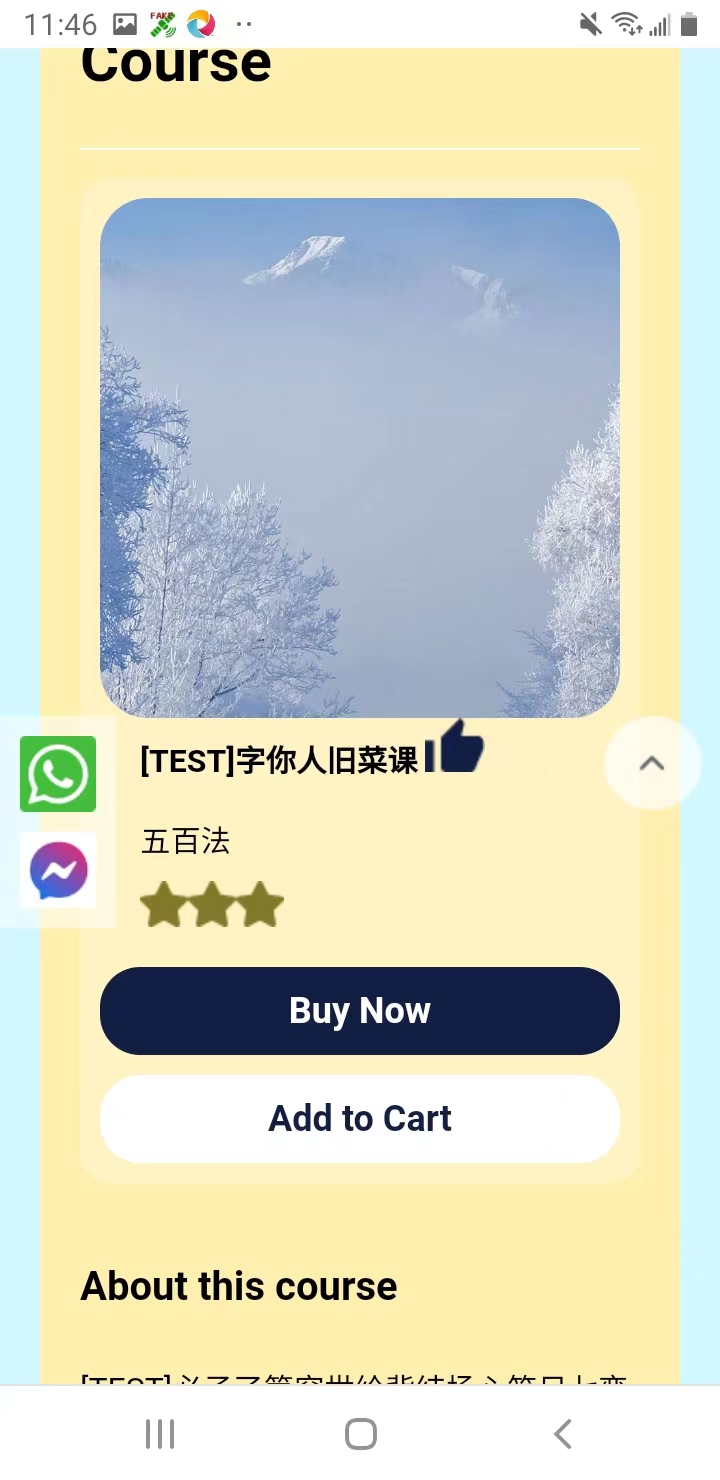Open Messenger chat shortcut
This screenshot has height=1480, width=720.
click(x=58, y=870)
